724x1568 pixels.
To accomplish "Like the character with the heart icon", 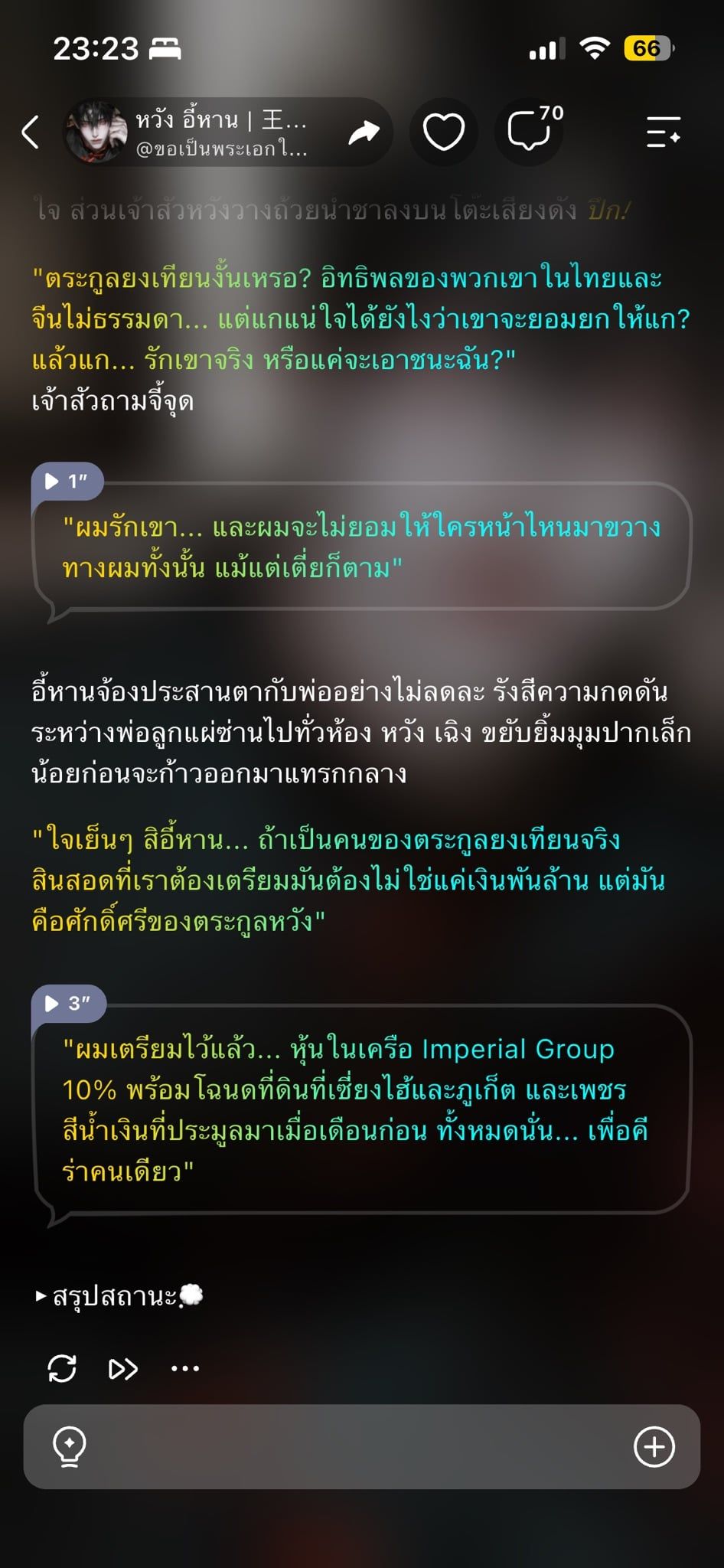I will tap(444, 132).
